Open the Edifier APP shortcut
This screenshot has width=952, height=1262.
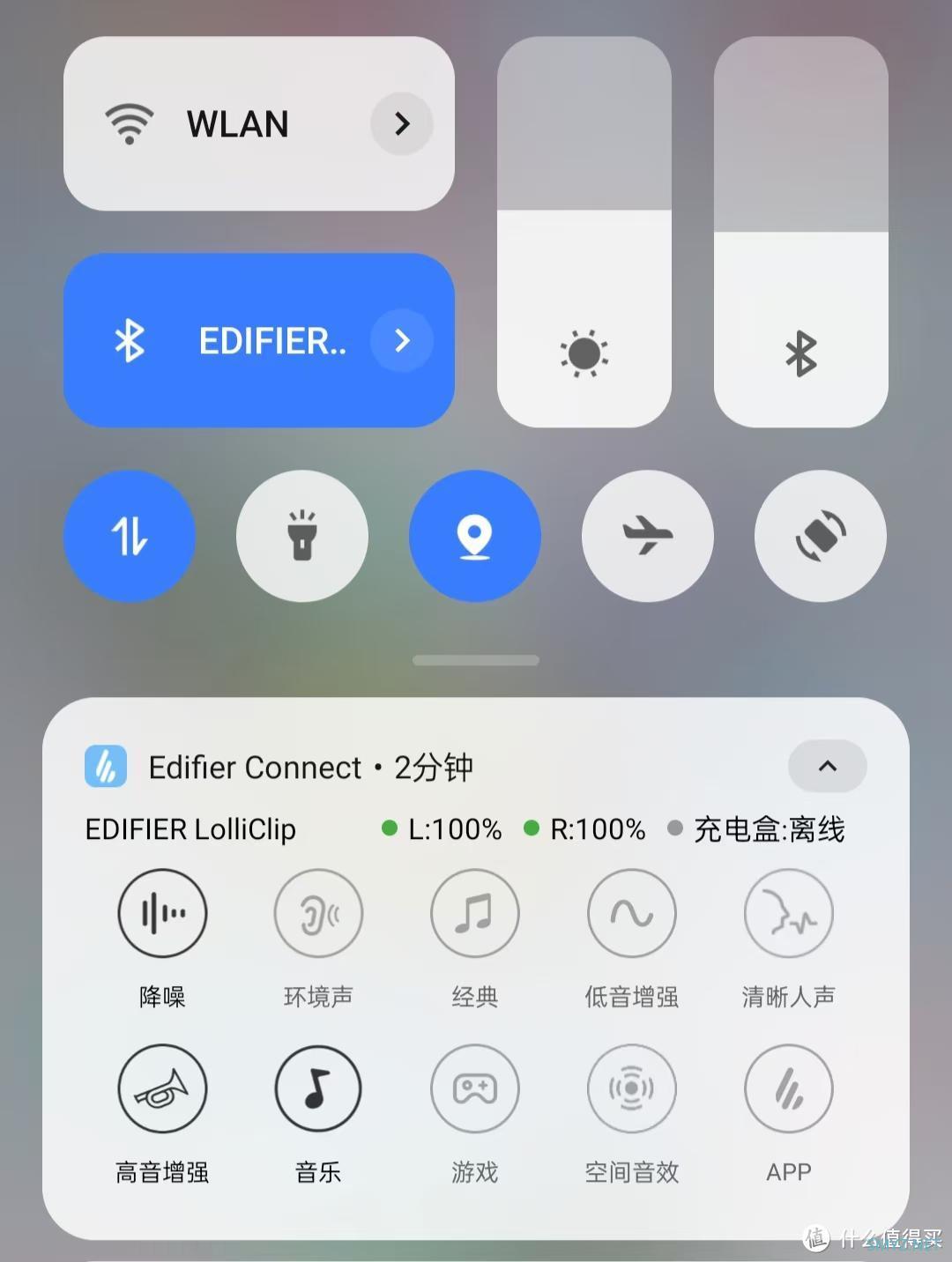(x=788, y=1089)
